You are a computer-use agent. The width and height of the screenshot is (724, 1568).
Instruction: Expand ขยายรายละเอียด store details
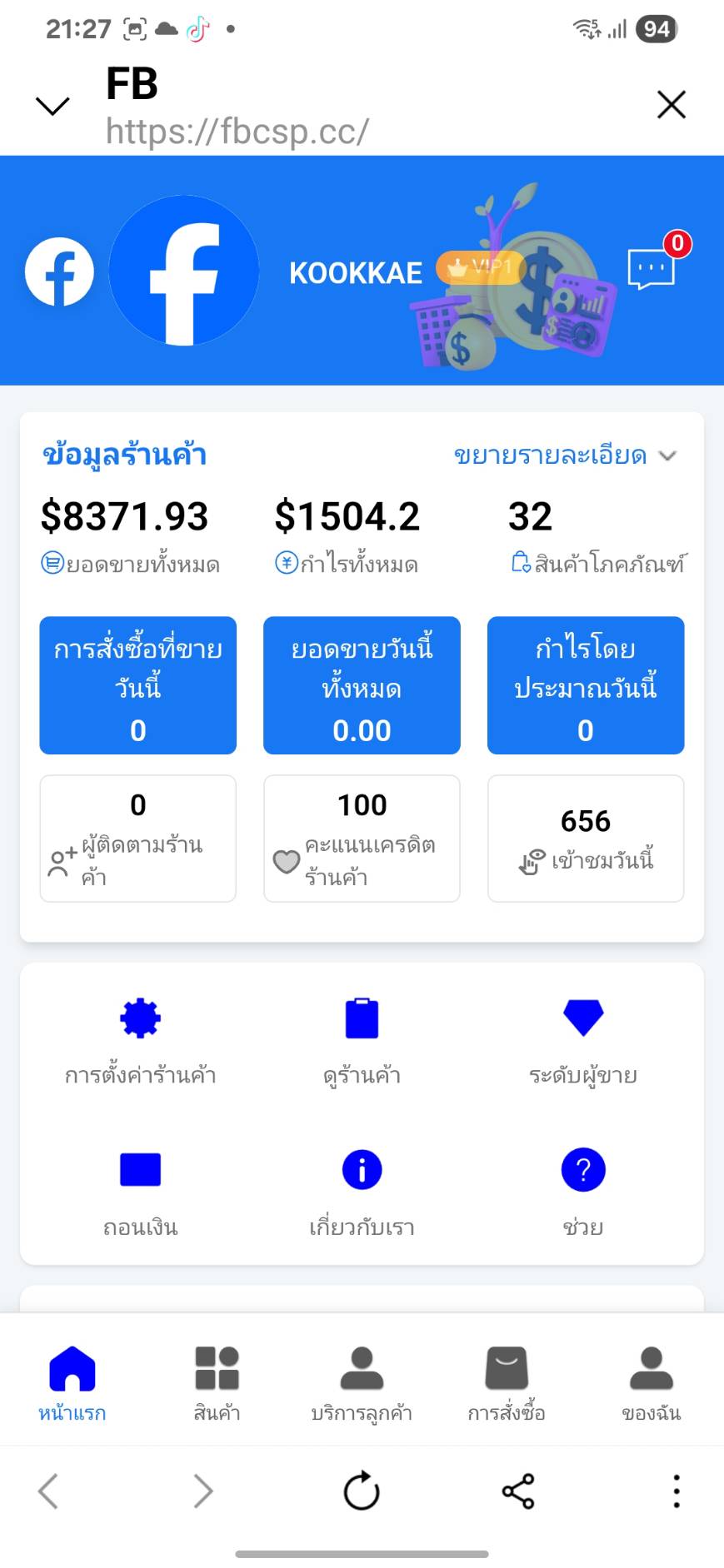(x=565, y=455)
